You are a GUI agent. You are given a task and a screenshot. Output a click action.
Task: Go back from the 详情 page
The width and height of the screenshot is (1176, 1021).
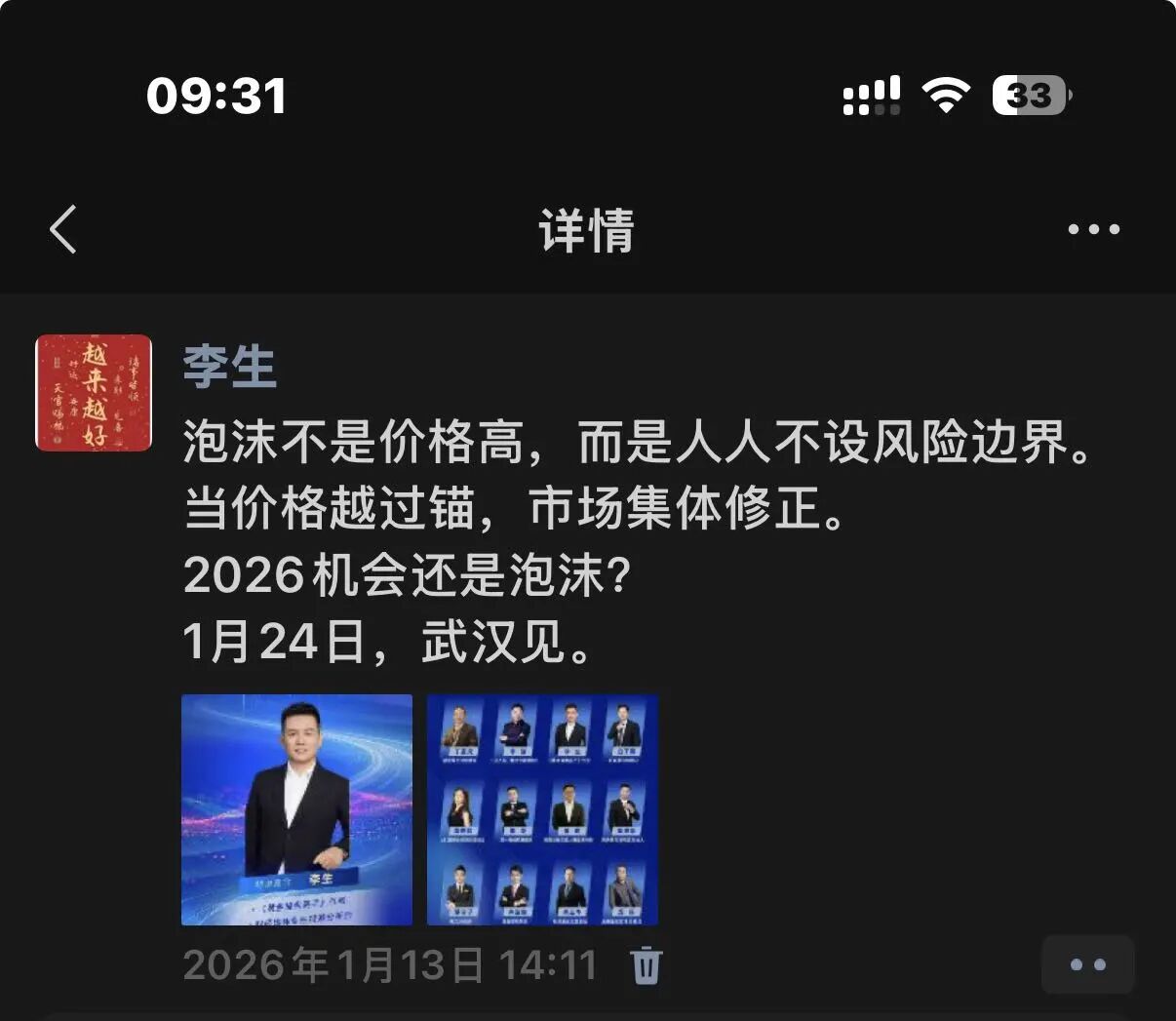tap(63, 230)
